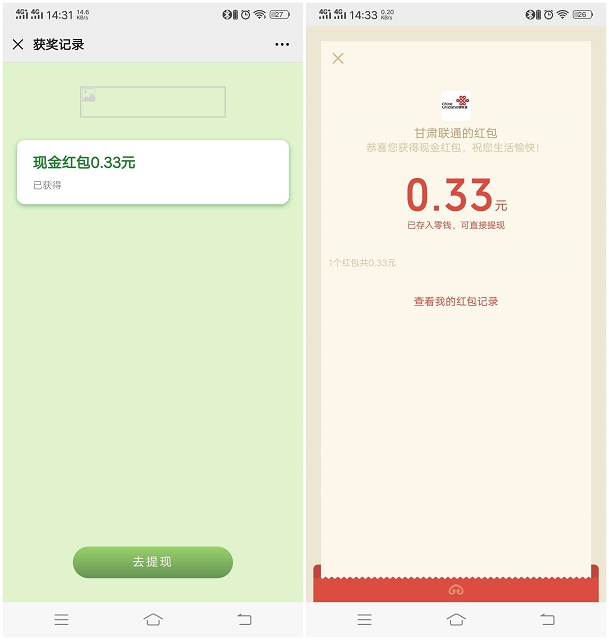Image resolution: width=609 pixels, height=640 pixels.
Task: View 查看我的红包记录 link
Action: tap(455, 301)
